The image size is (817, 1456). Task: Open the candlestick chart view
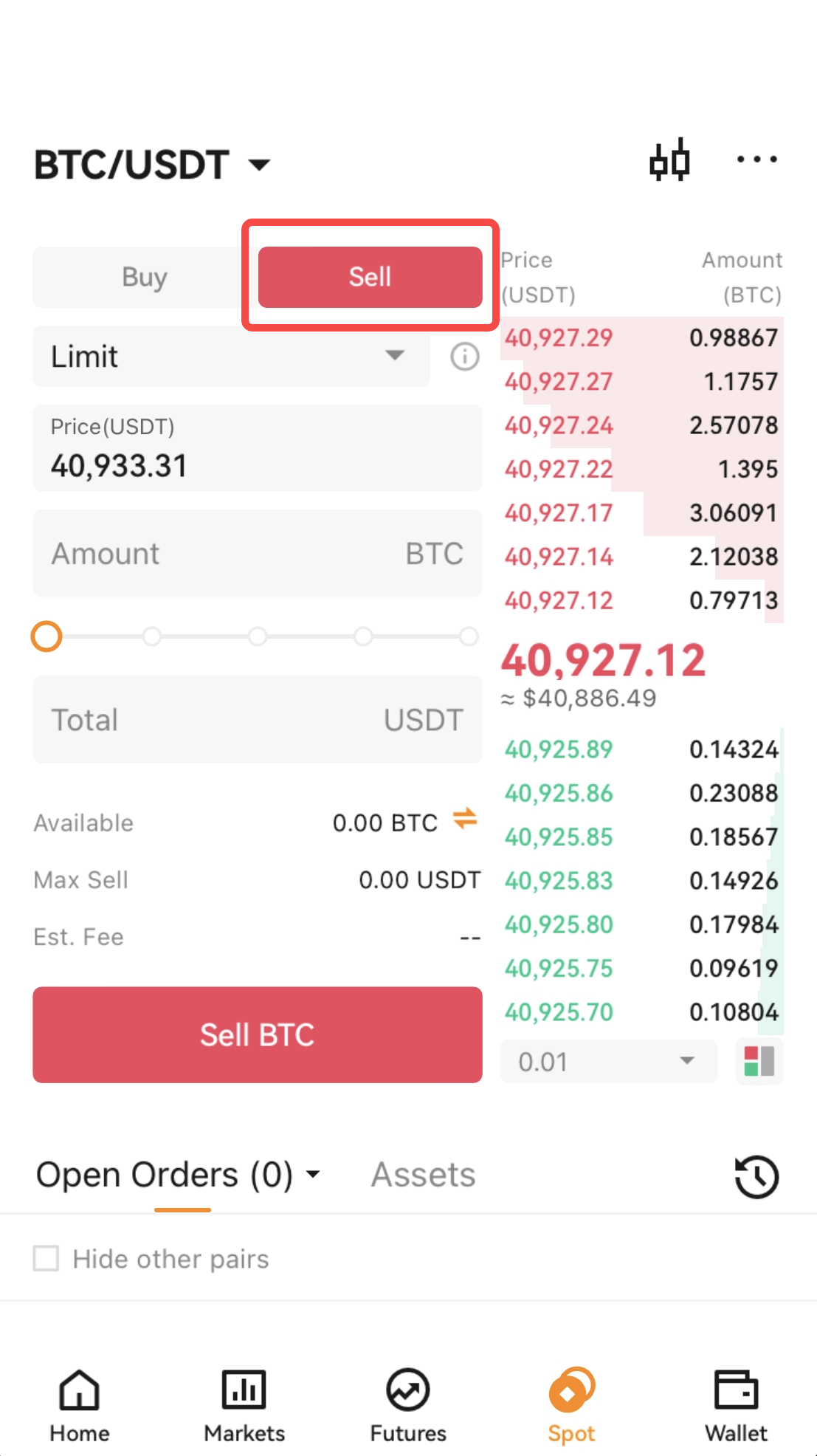669,159
